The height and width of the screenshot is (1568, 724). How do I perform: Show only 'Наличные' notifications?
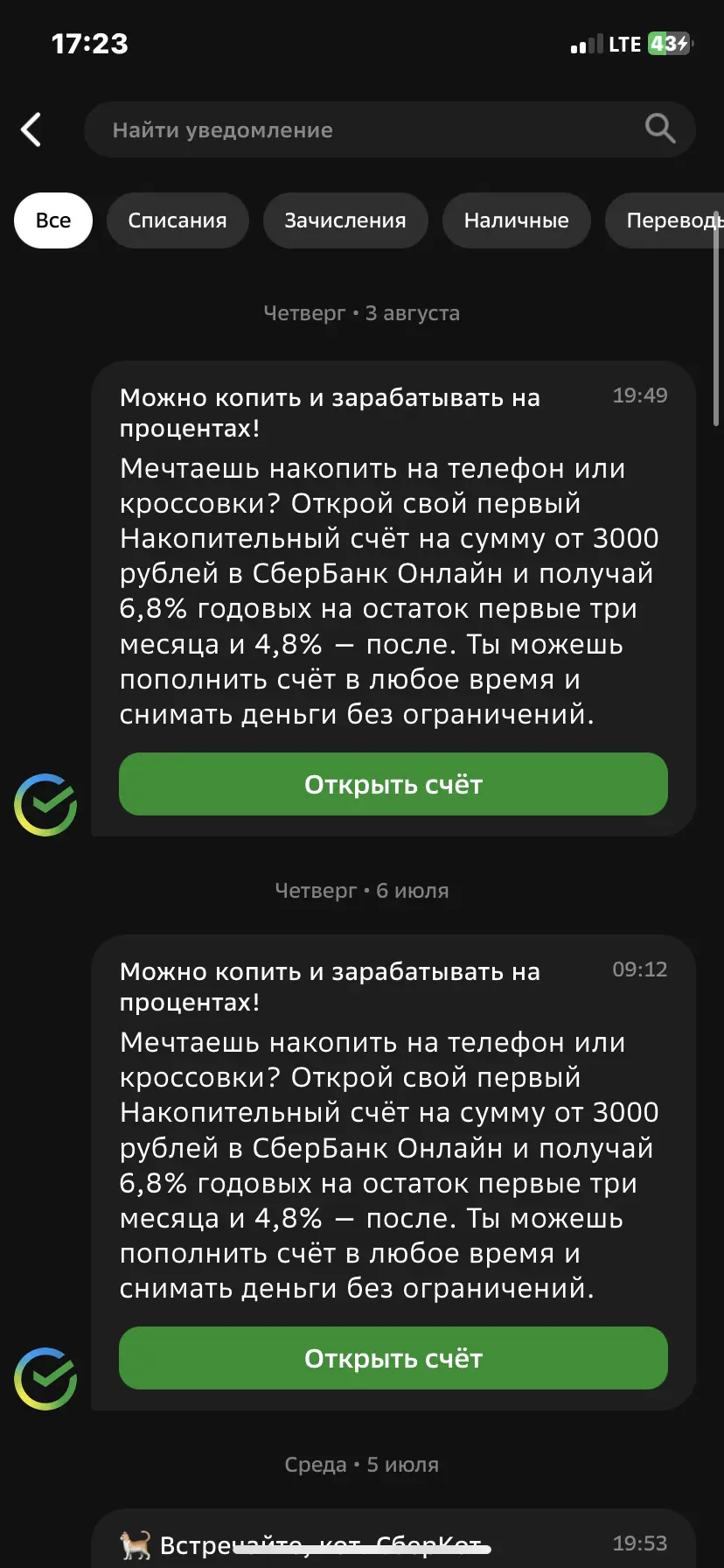click(517, 220)
